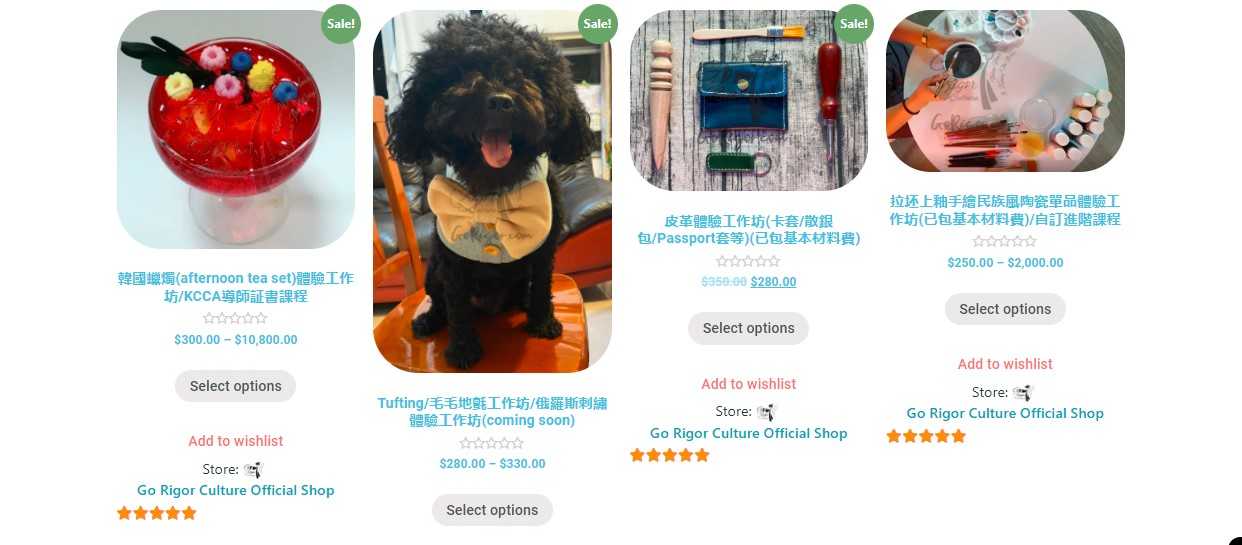Image resolution: width=1242 pixels, height=545 pixels.
Task: Open the Tufting/毛毛地氈工作坊 title link
Action: click(492, 411)
